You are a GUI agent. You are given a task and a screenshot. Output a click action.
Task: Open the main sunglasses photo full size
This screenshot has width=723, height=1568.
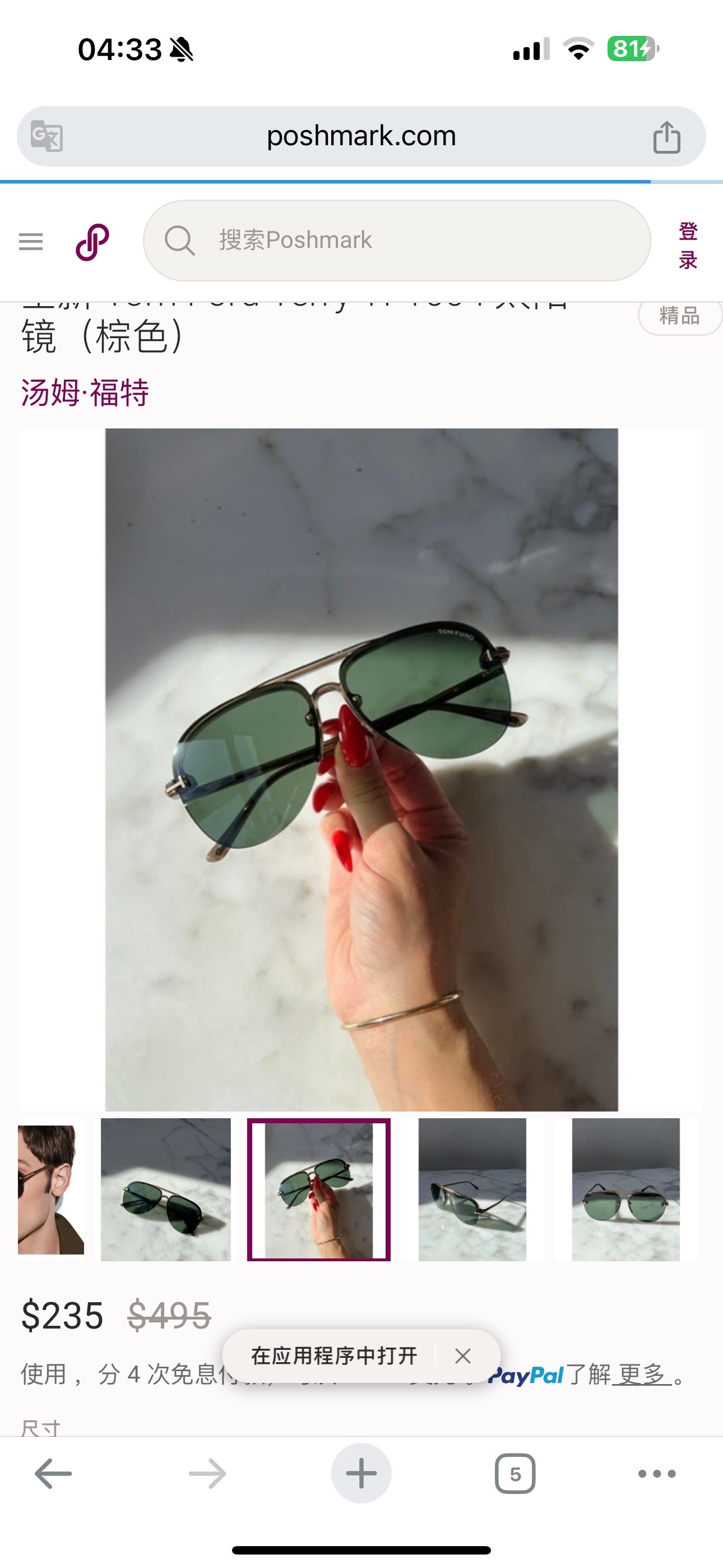pos(361,769)
